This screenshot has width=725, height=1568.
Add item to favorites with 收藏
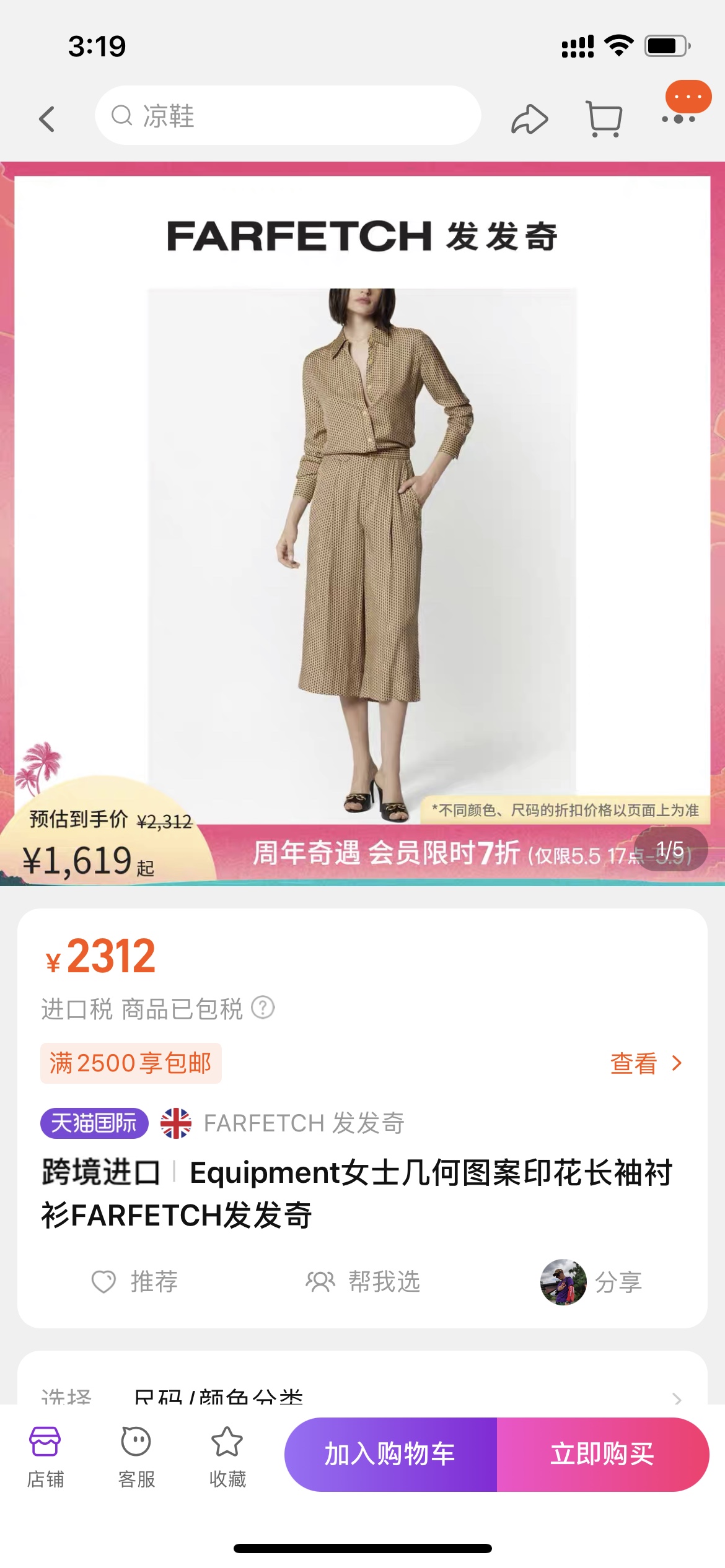tap(227, 1455)
